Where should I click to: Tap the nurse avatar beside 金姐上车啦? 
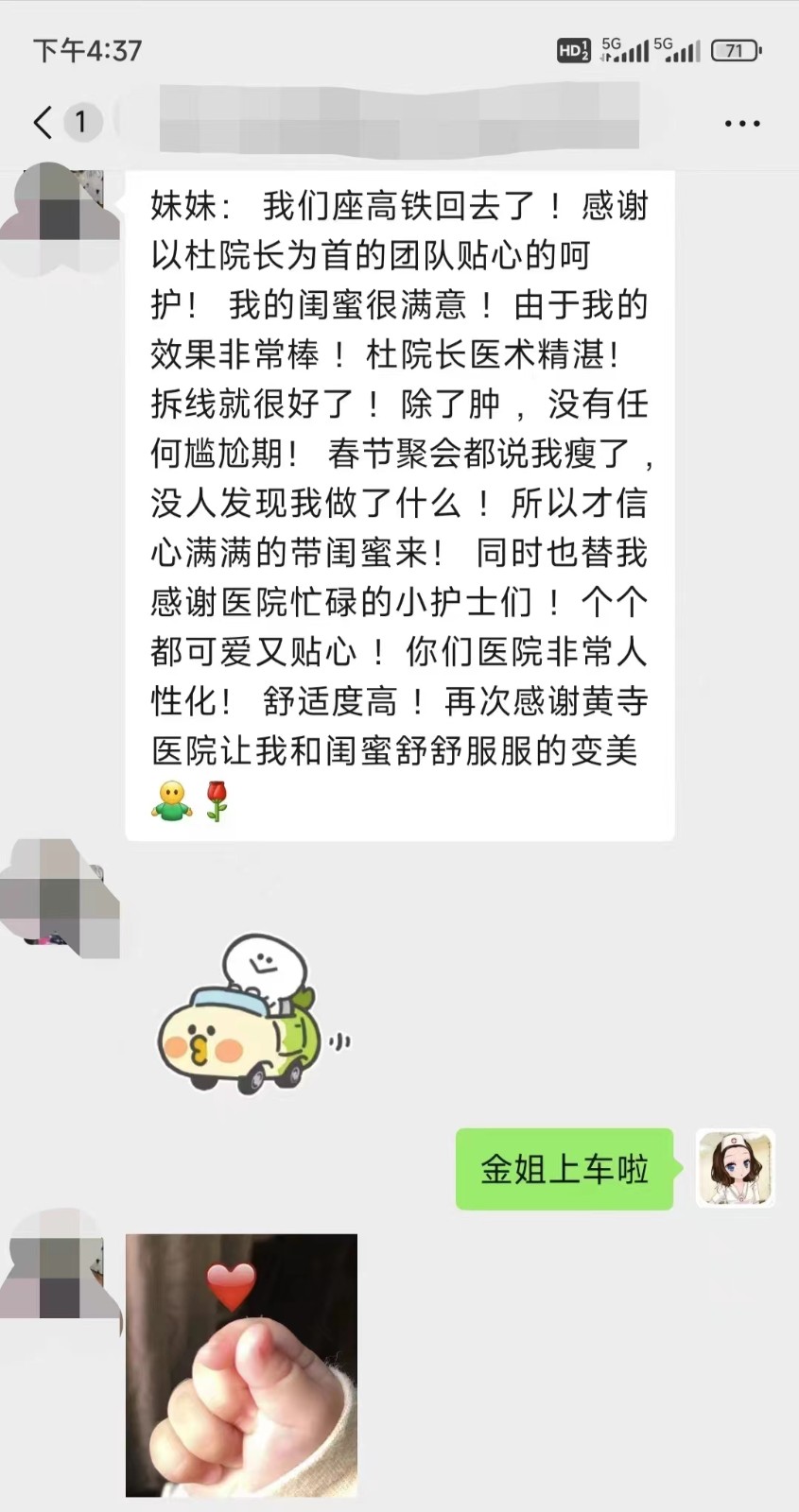(x=735, y=1168)
